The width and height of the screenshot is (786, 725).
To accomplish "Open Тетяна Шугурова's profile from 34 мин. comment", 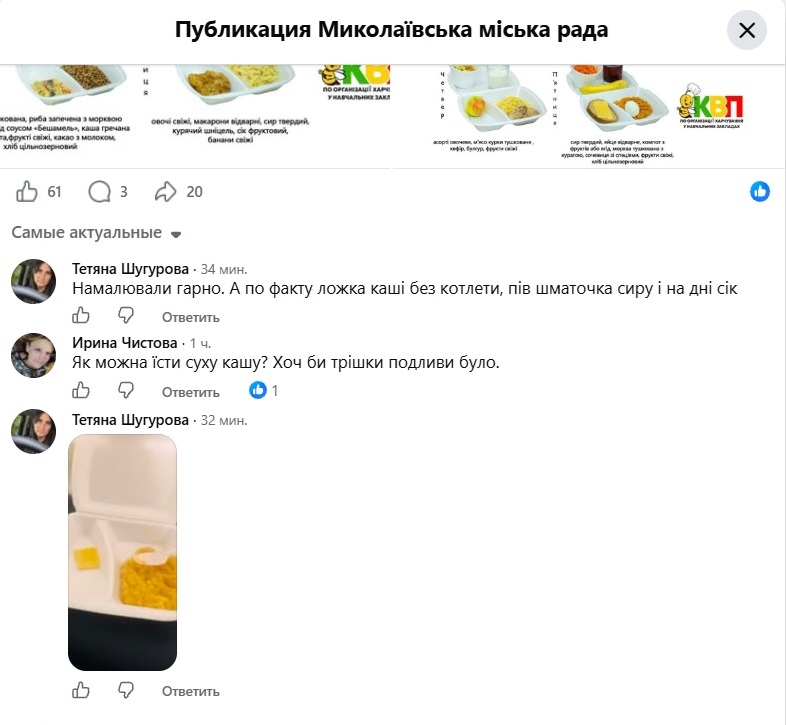I will [130, 269].
